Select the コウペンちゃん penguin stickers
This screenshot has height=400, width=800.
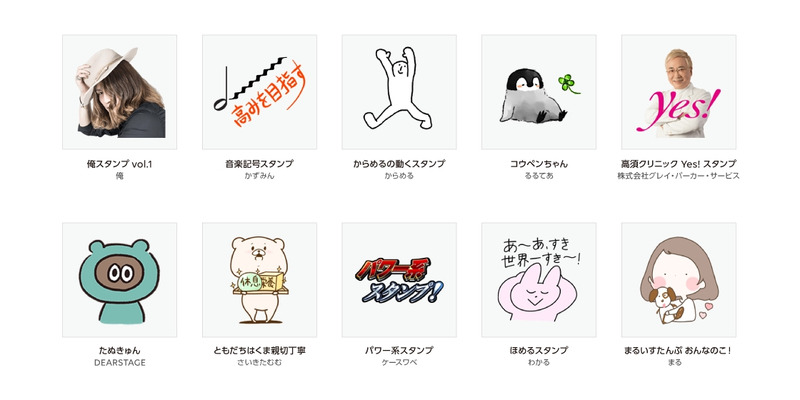tap(539, 92)
